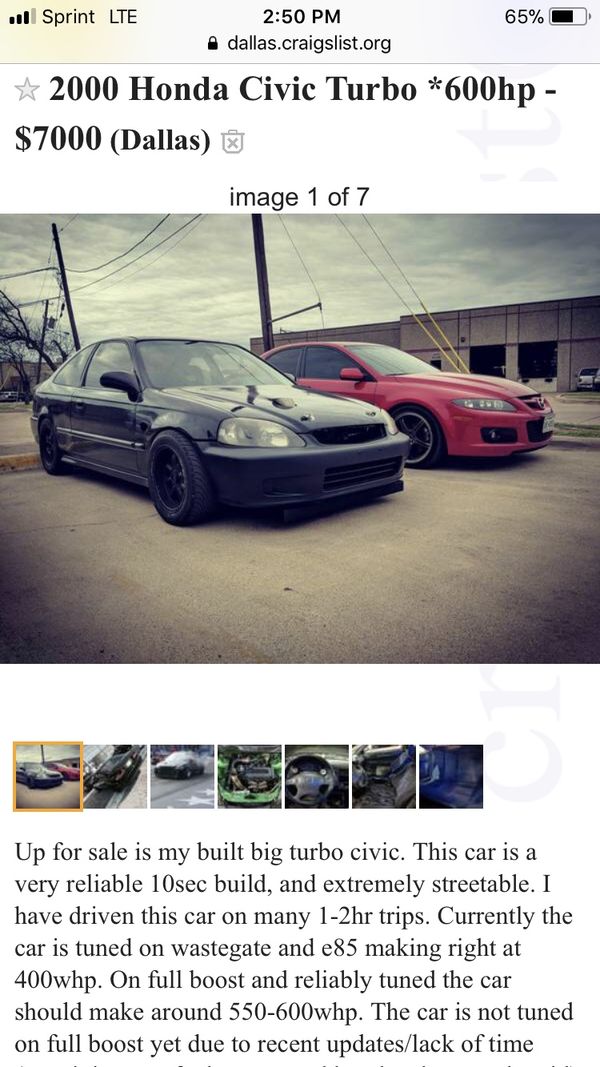600x1067 pixels.
Task: Open the green engine bay thumbnail
Action: [250, 776]
